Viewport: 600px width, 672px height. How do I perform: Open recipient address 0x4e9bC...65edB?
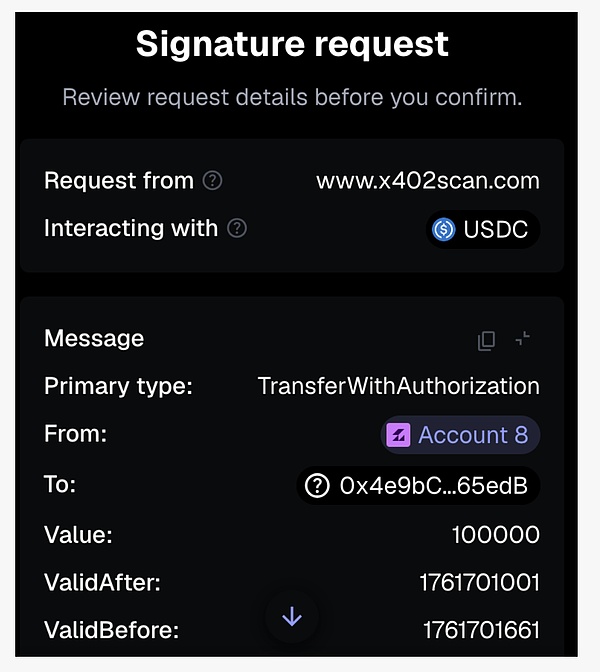(419, 486)
